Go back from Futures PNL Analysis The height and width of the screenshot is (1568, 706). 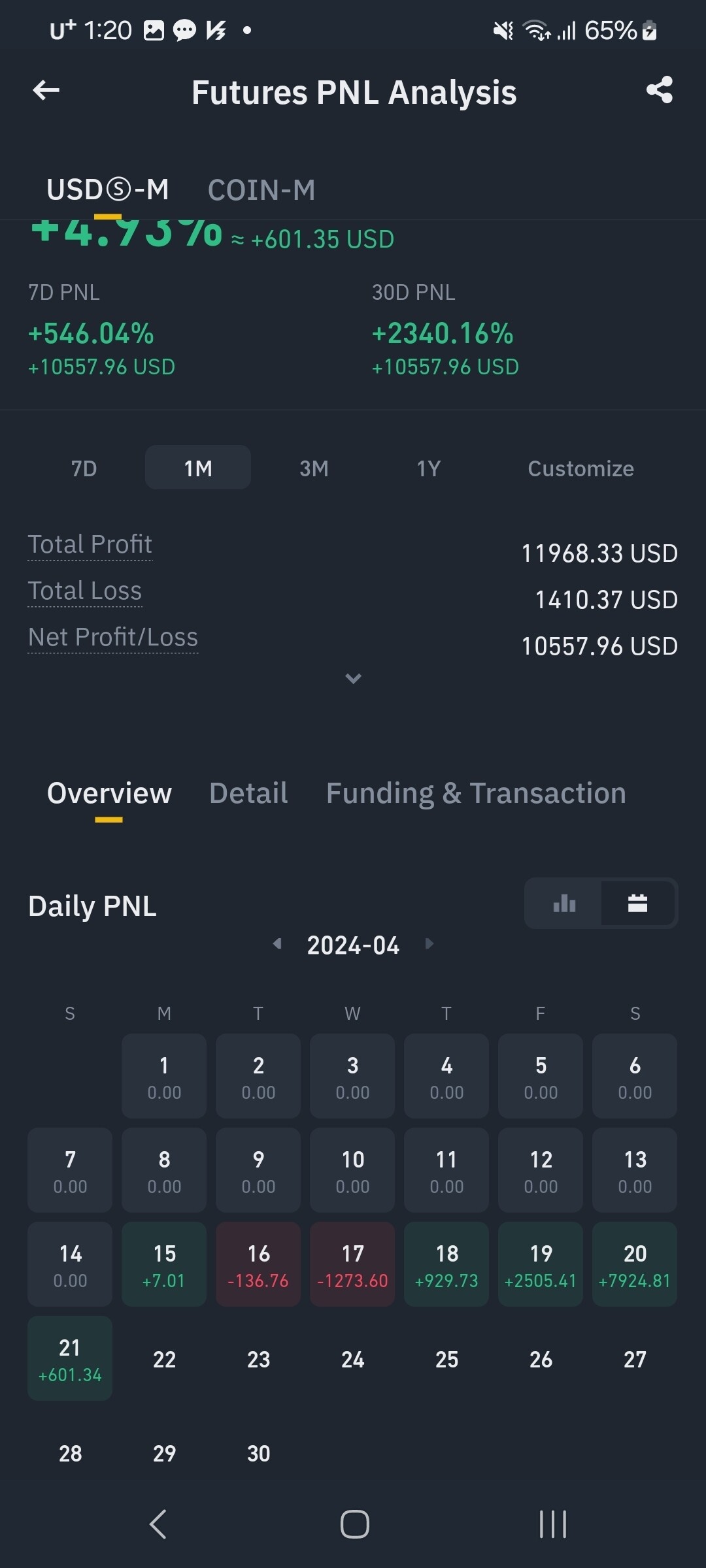point(46,91)
